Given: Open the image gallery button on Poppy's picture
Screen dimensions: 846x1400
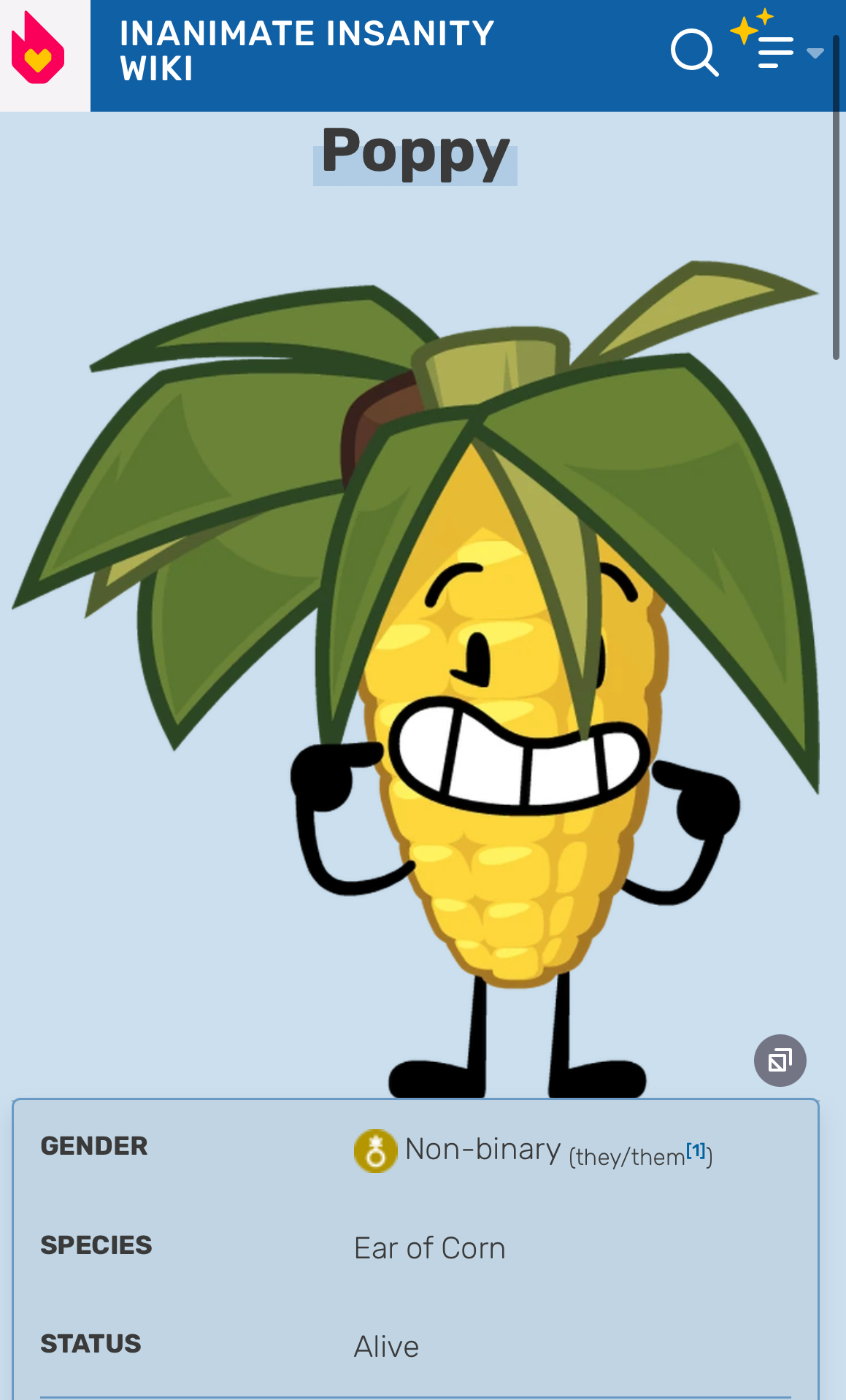Looking at the screenshot, I should [780, 1060].
